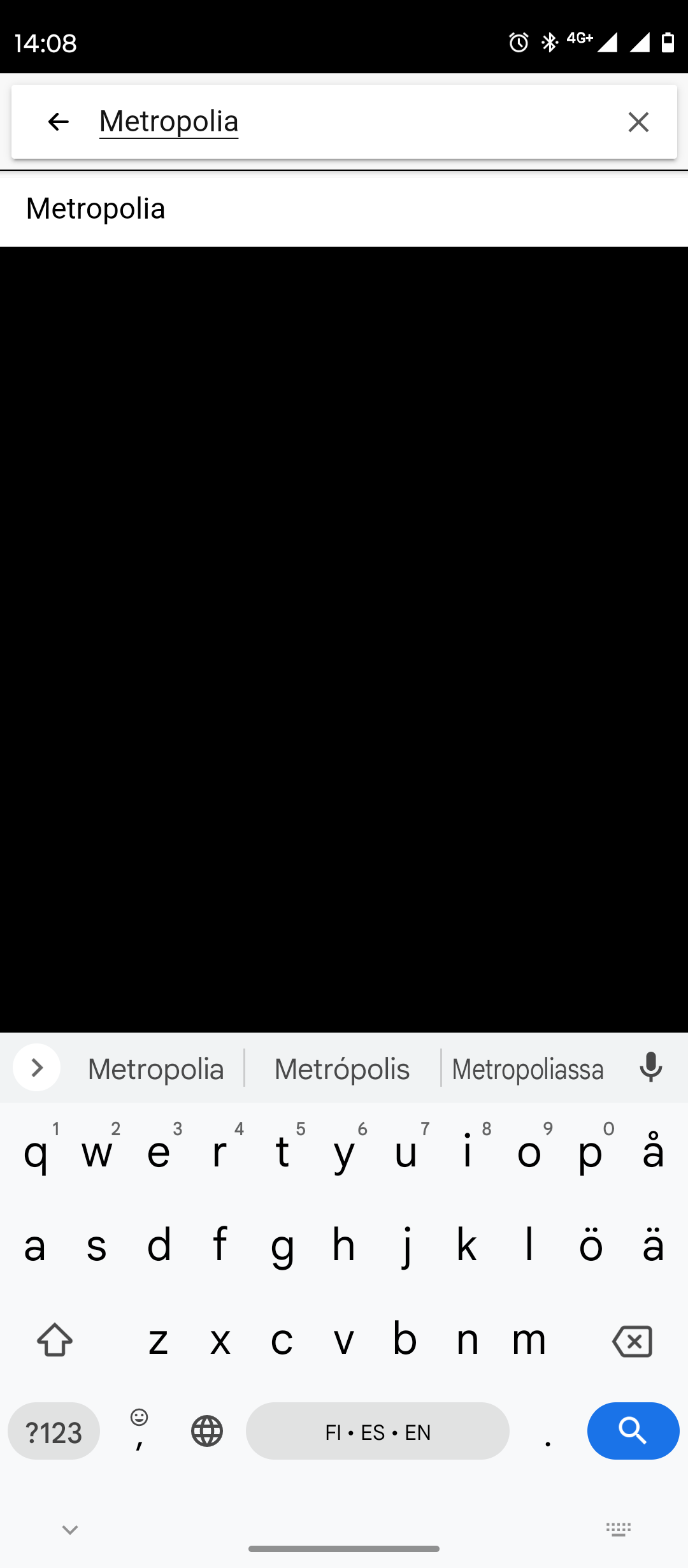
Task: Clear the Metropolia search text
Action: point(638,122)
